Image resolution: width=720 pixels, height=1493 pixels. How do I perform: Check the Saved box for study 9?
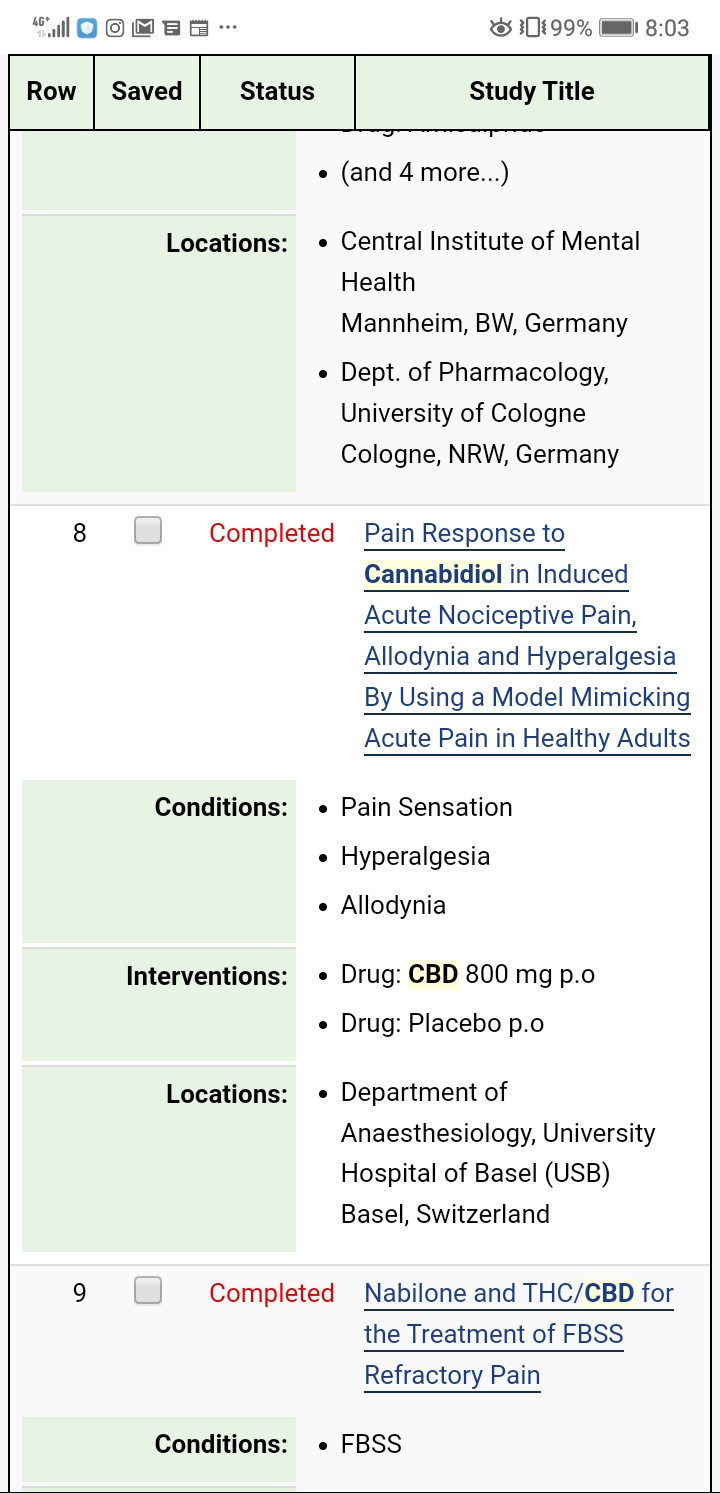click(148, 1290)
